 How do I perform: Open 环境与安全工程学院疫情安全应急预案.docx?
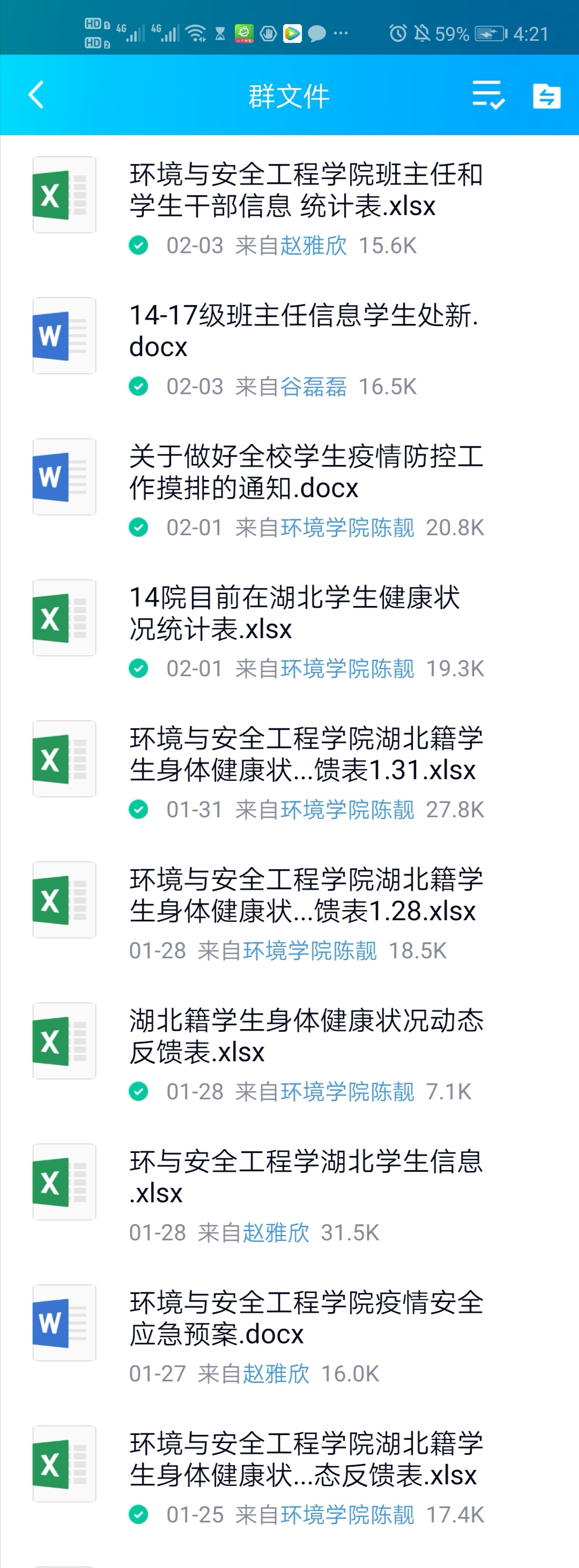coord(306,1319)
